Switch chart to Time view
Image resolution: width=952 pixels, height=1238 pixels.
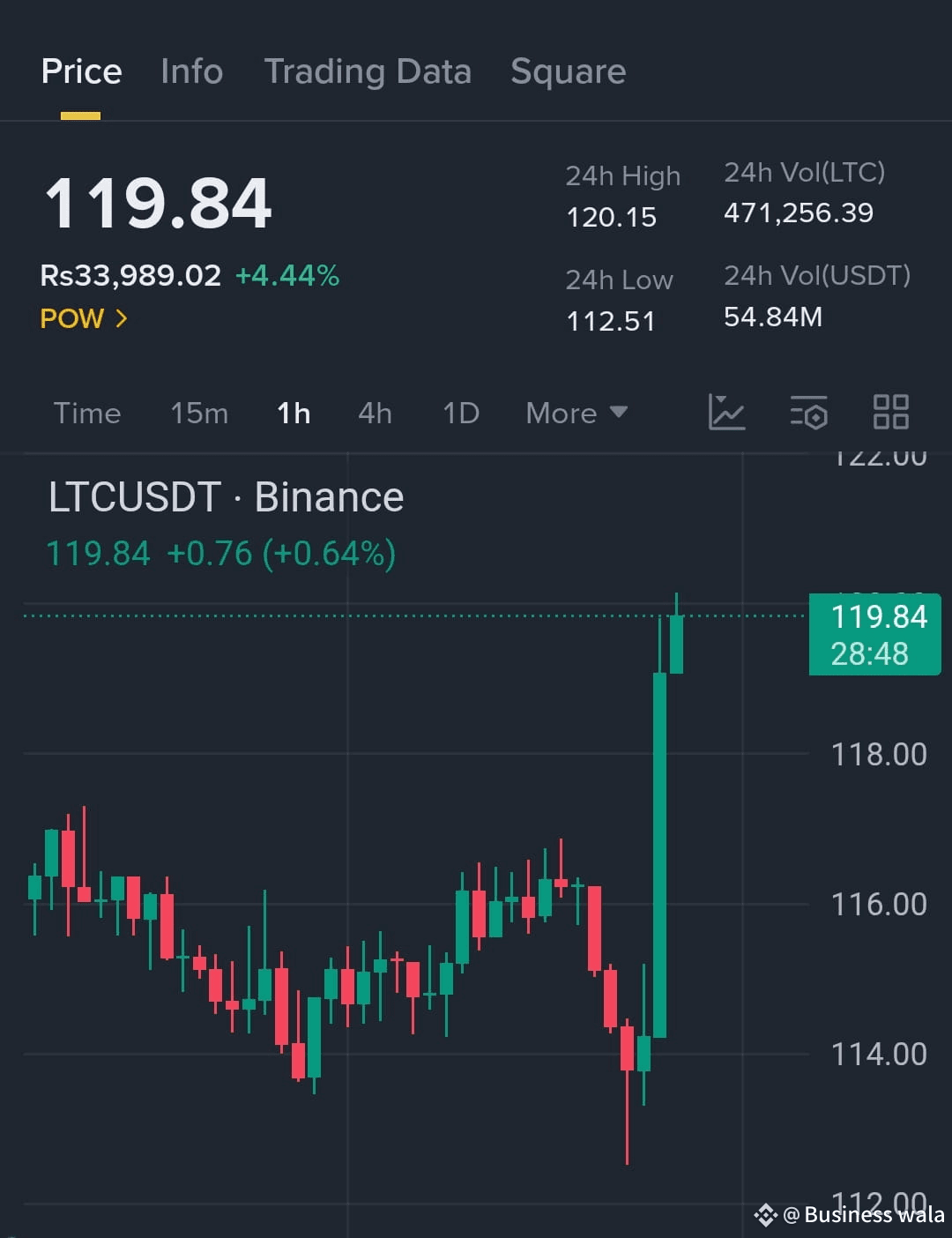[x=86, y=413]
